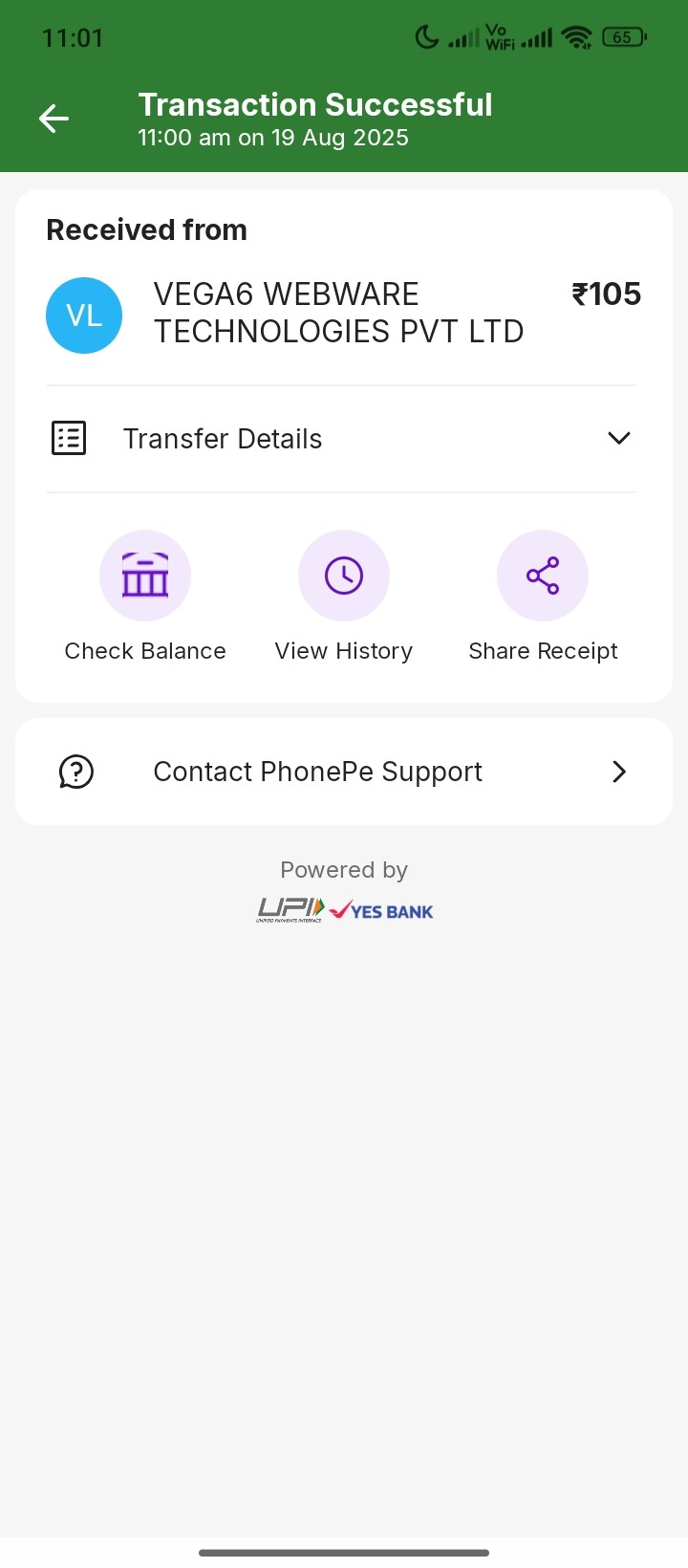The image size is (688, 1568).
Task: View History of transactions
Action: pos(344,577)
